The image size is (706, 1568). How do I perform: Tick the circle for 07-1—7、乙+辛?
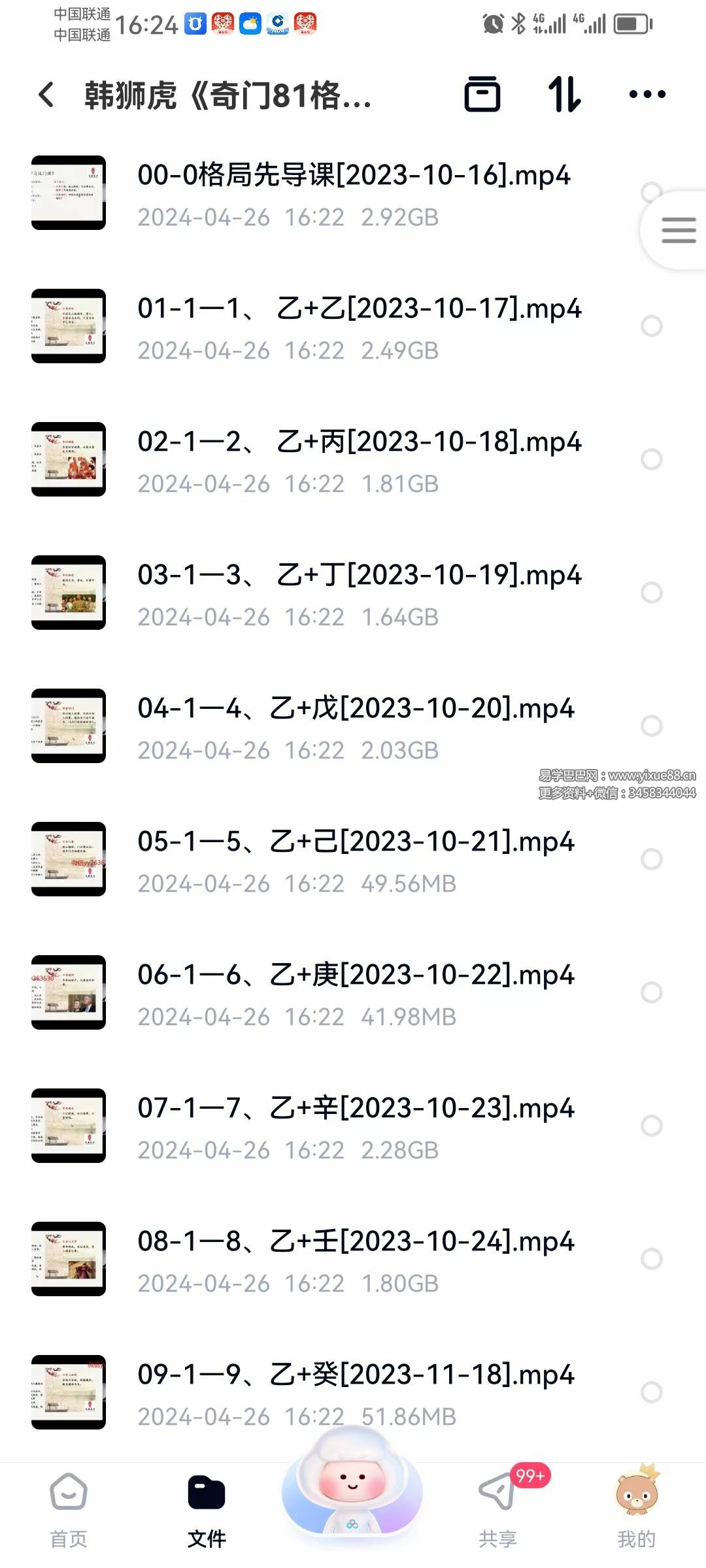coord(651,1126)
